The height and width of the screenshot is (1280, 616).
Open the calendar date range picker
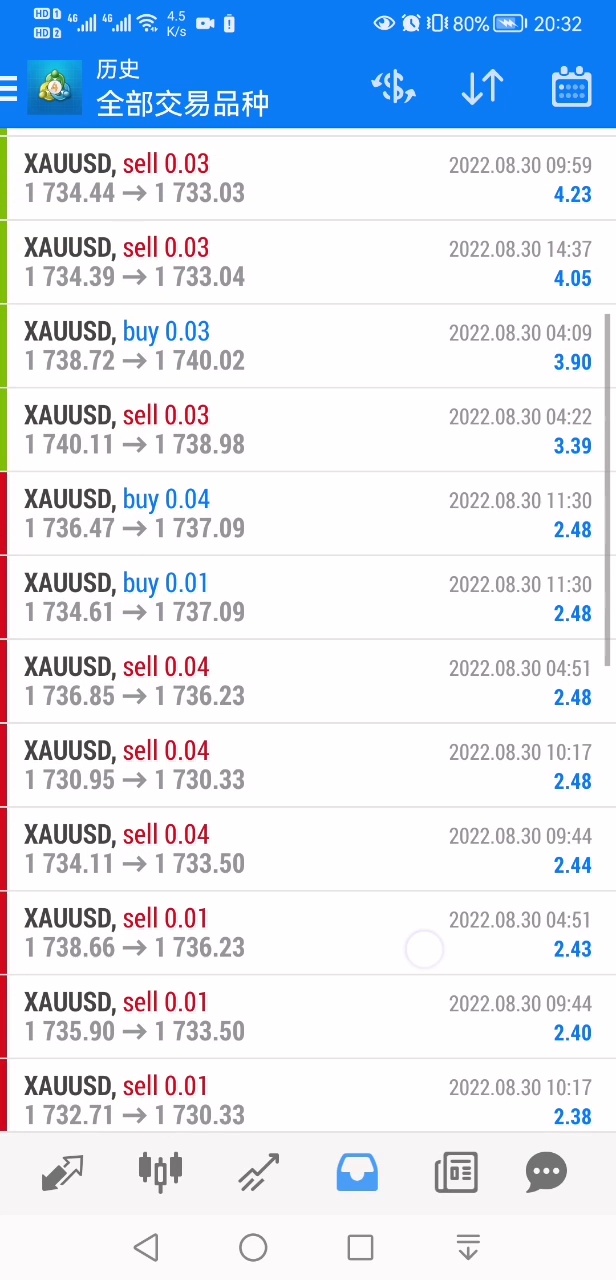[572, 88]
